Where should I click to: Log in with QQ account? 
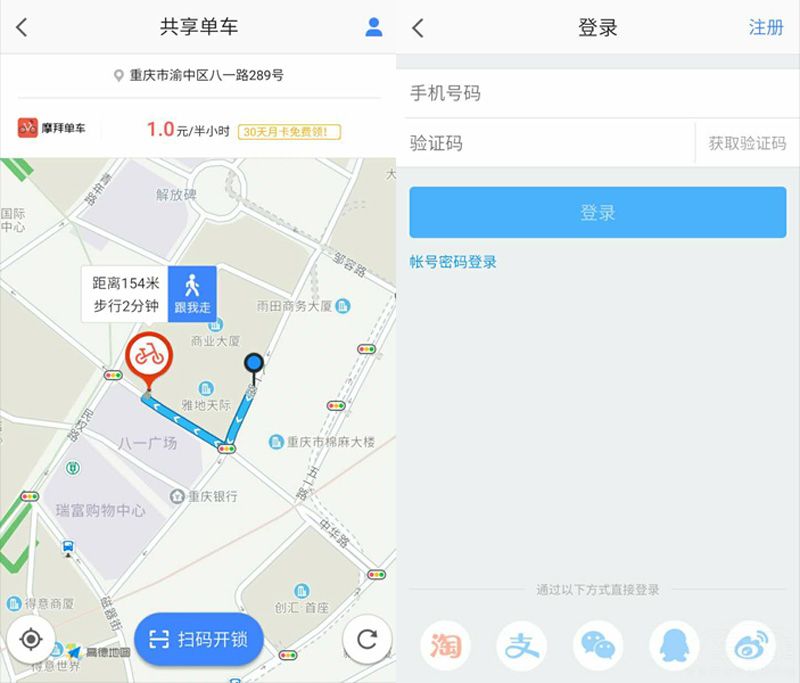pyautogui.click(x=674, y=646)
